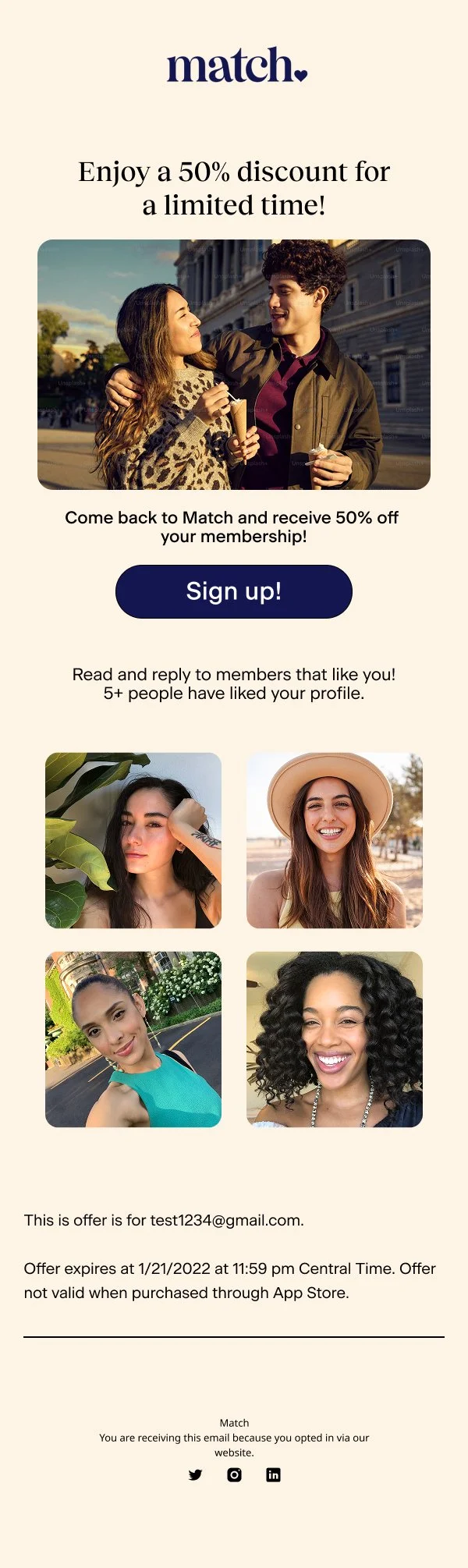View the profile of the woman in the hat

(335, 840)
